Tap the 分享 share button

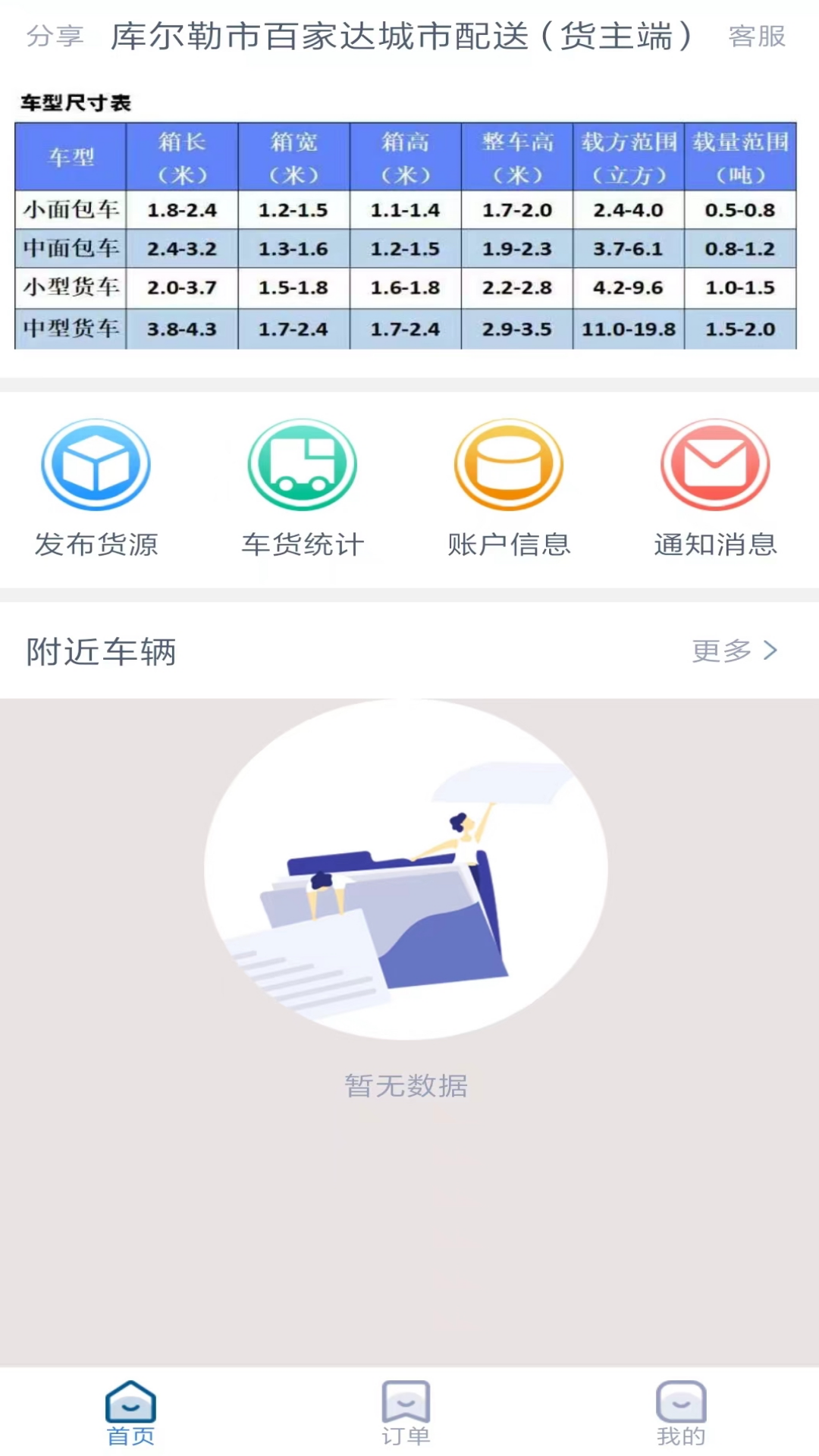click(x=55, y=36)
